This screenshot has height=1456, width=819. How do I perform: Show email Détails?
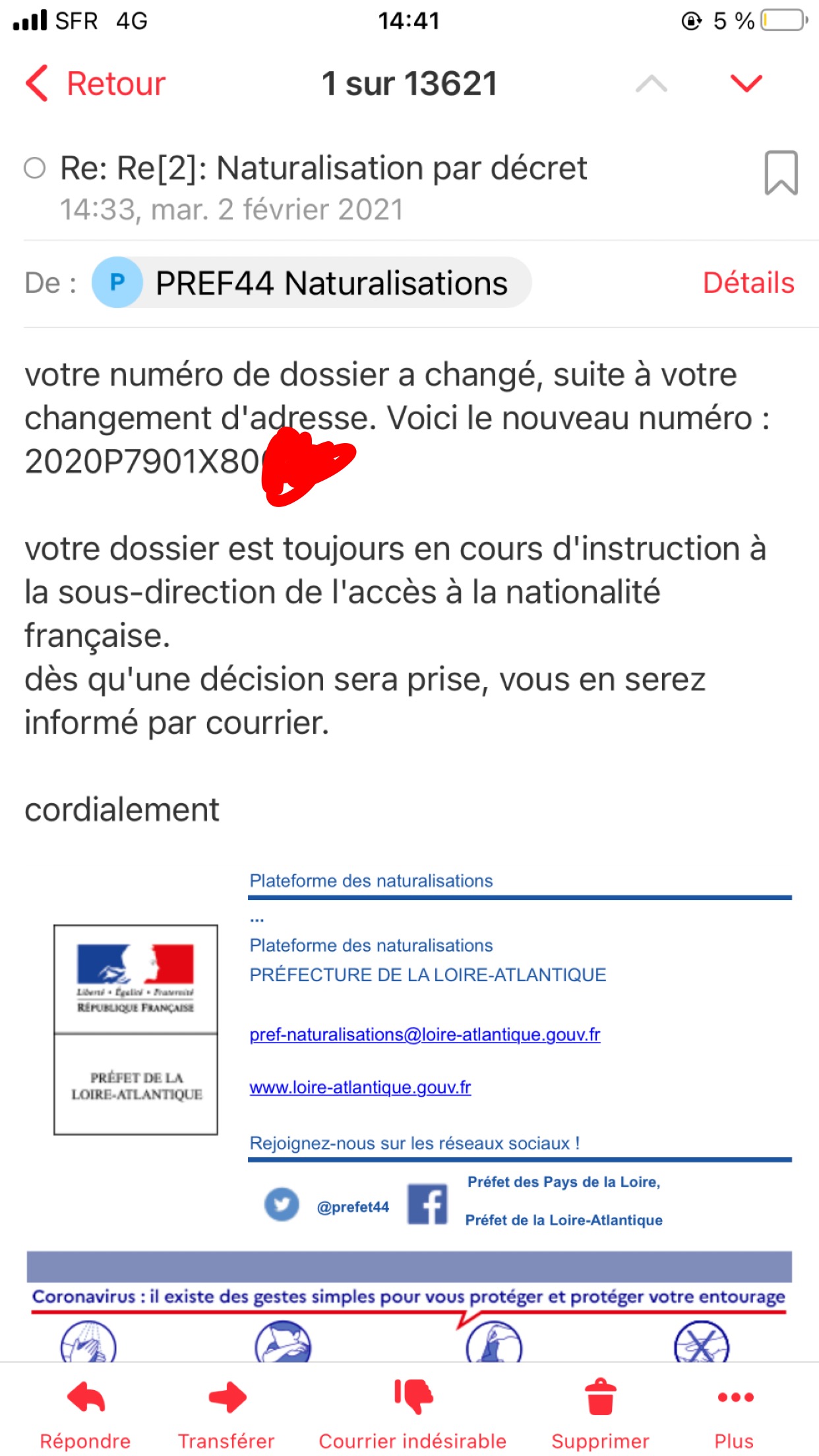pos(748,283)
